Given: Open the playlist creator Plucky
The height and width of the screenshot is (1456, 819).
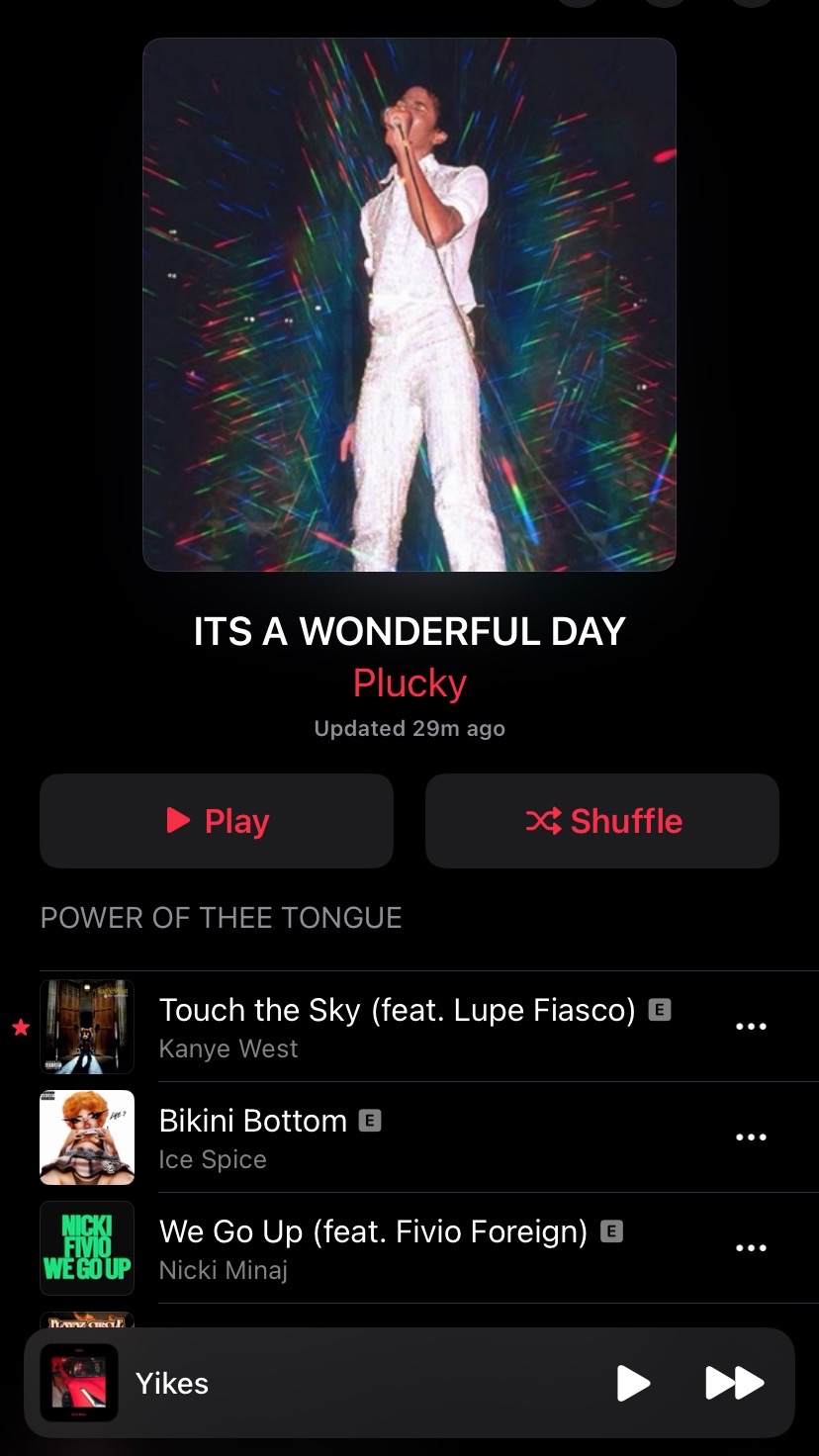Looking at the screenshot, I should pos(409,682).
